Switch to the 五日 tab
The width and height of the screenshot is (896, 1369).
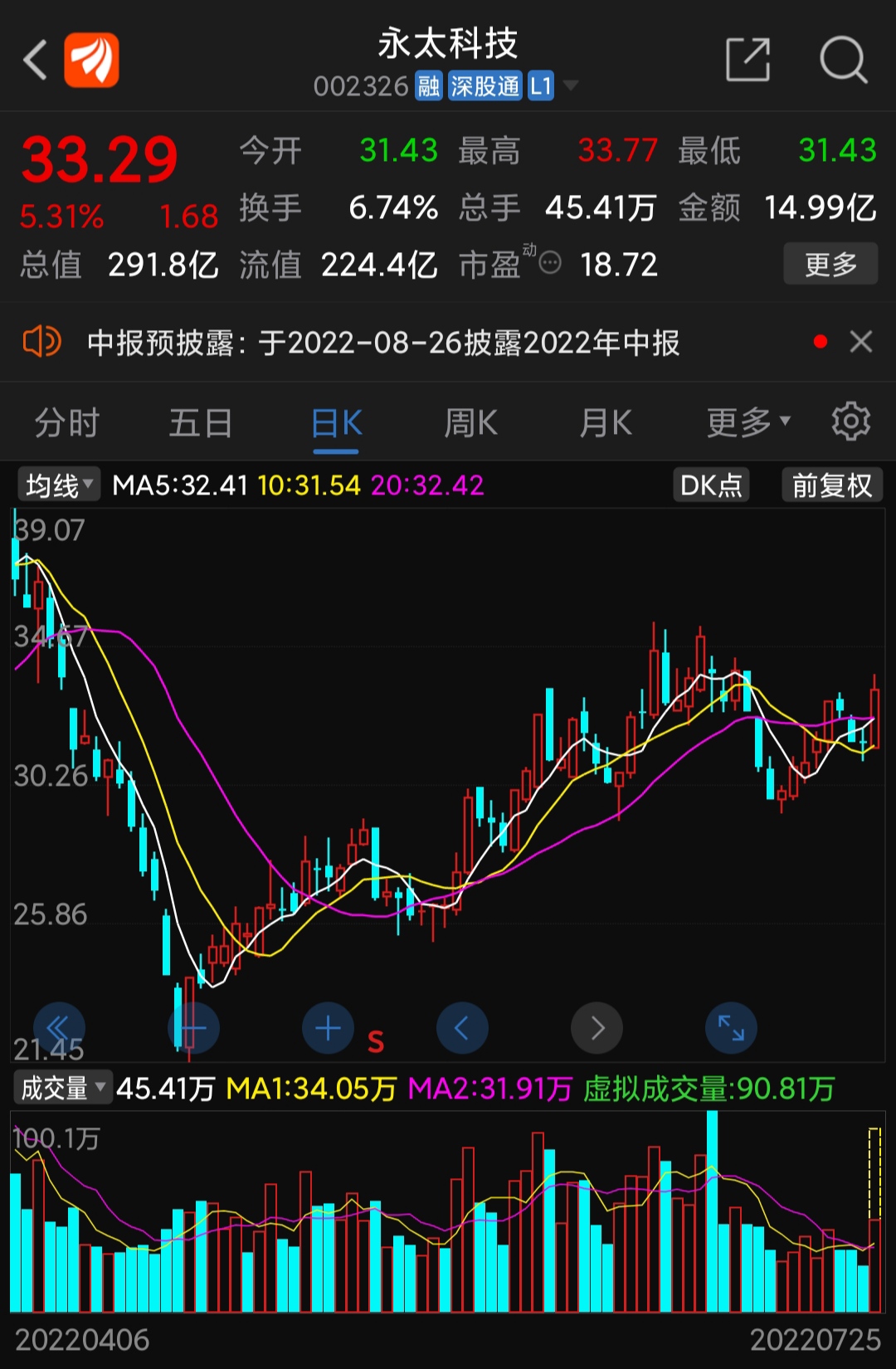(201, 423)
